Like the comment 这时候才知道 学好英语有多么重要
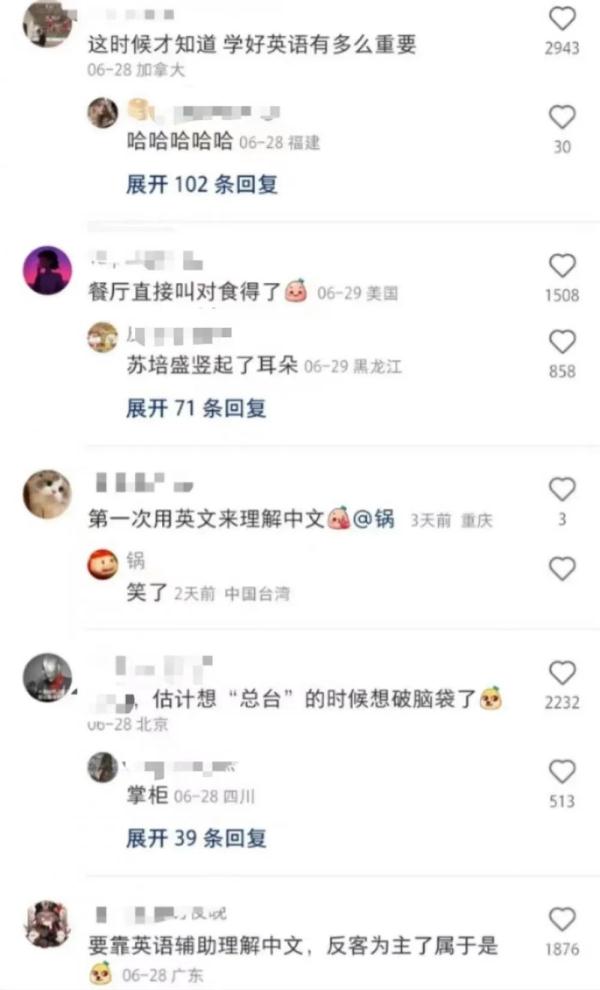 point(563,18)
